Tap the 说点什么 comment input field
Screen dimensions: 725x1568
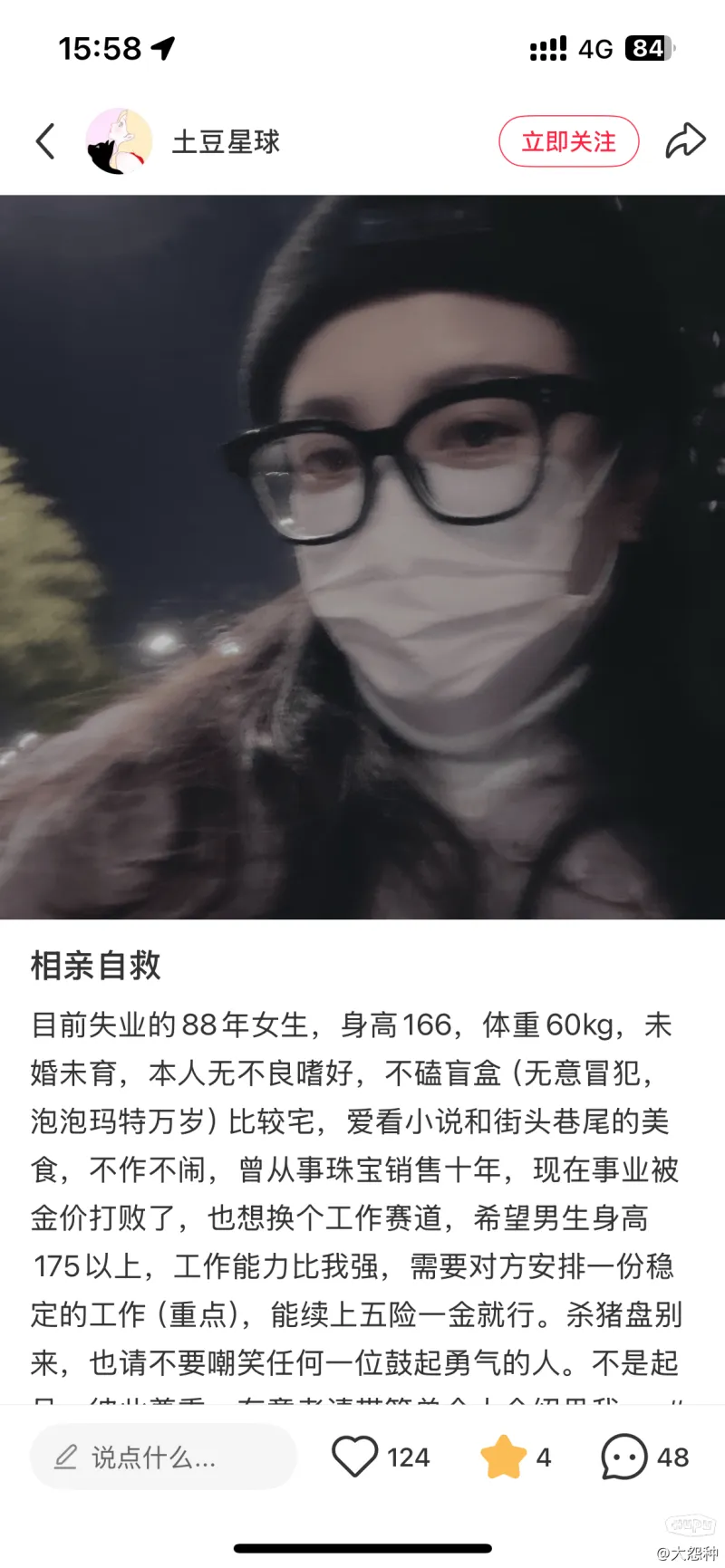163,1457
